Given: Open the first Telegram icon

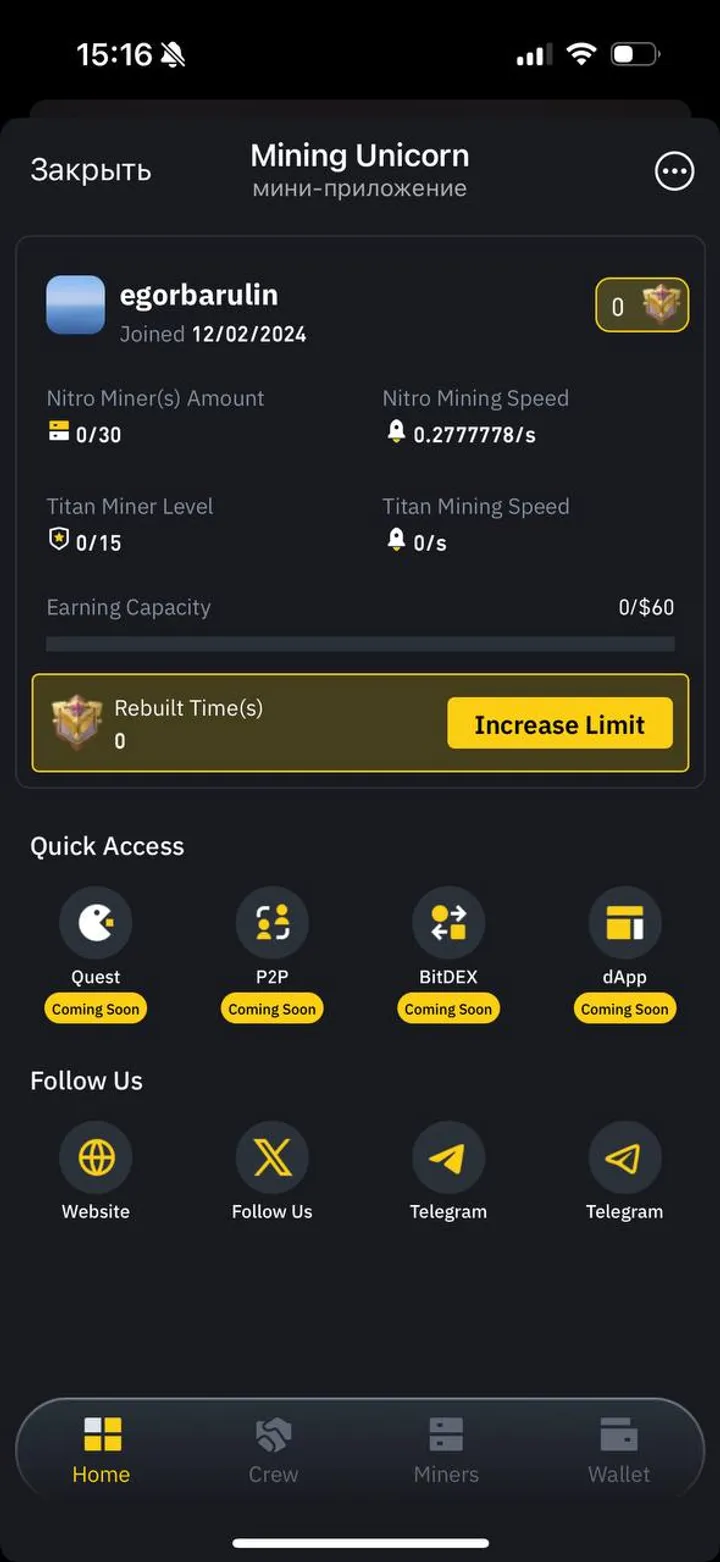Looking at the screenshot, I should (x=448, y=1156).
